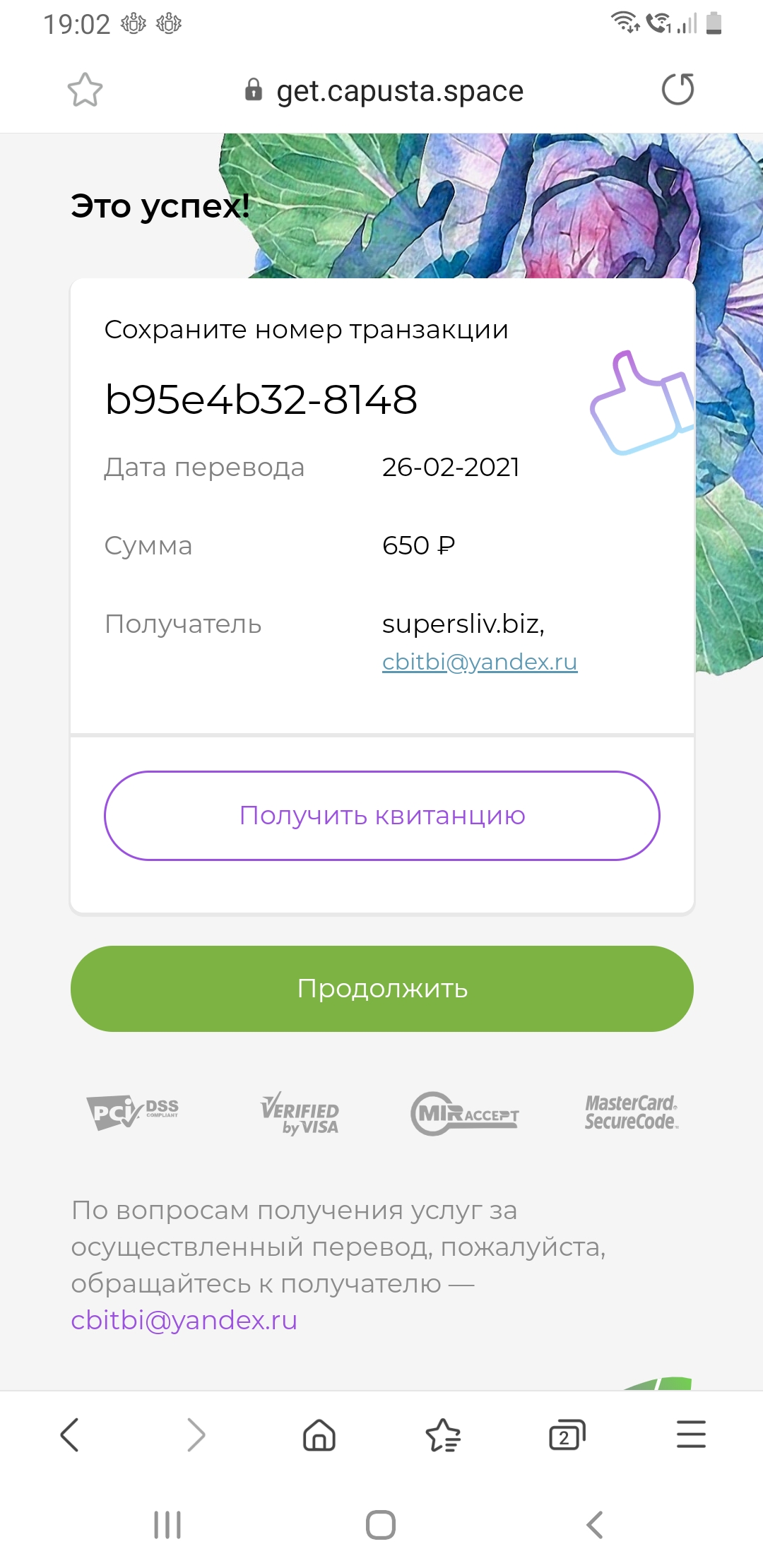Screen dimensions: 763x1568
Task: Open the browser home page
Action: click(x=319, y=1435)
